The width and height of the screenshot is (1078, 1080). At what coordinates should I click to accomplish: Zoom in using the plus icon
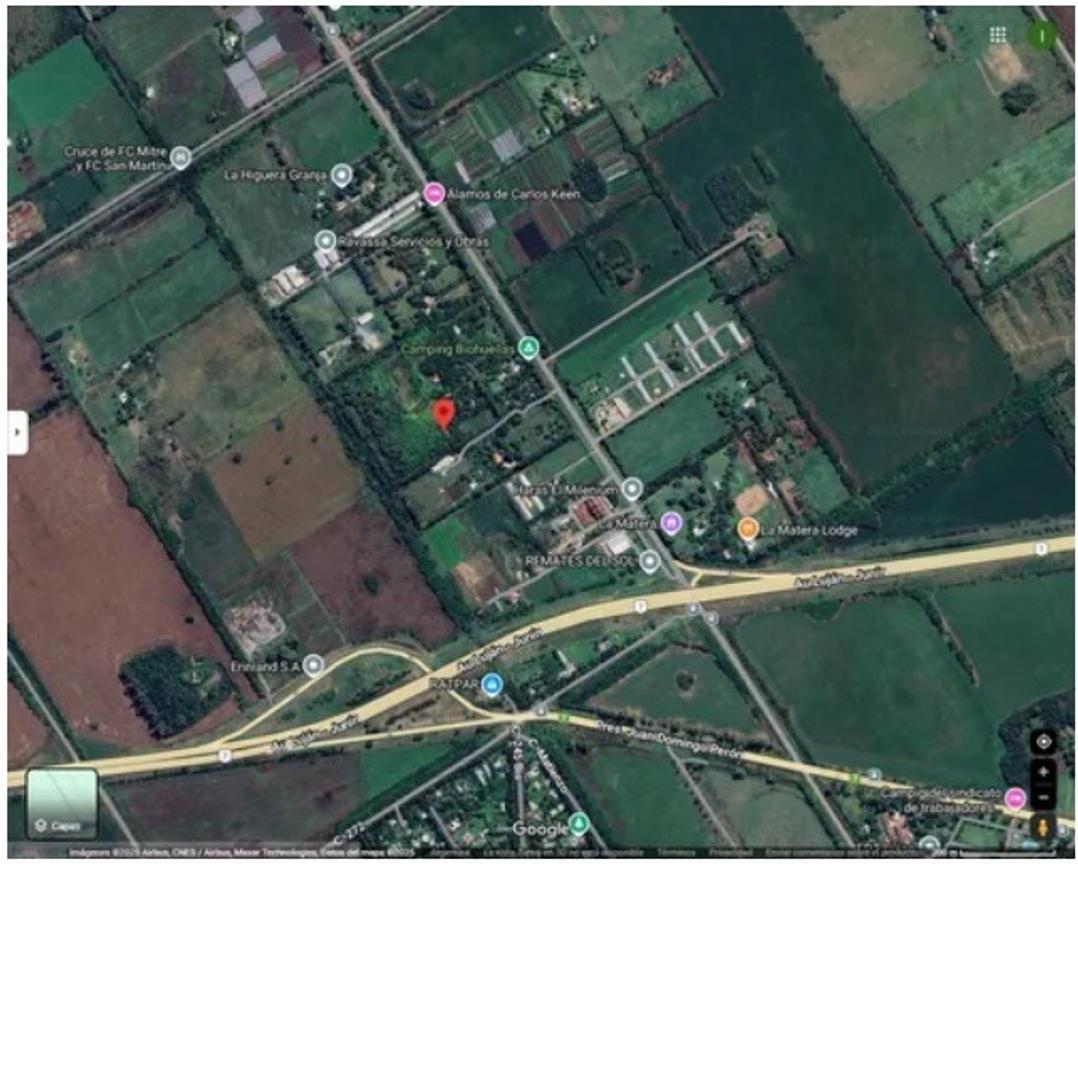[x=1044, y=772]
